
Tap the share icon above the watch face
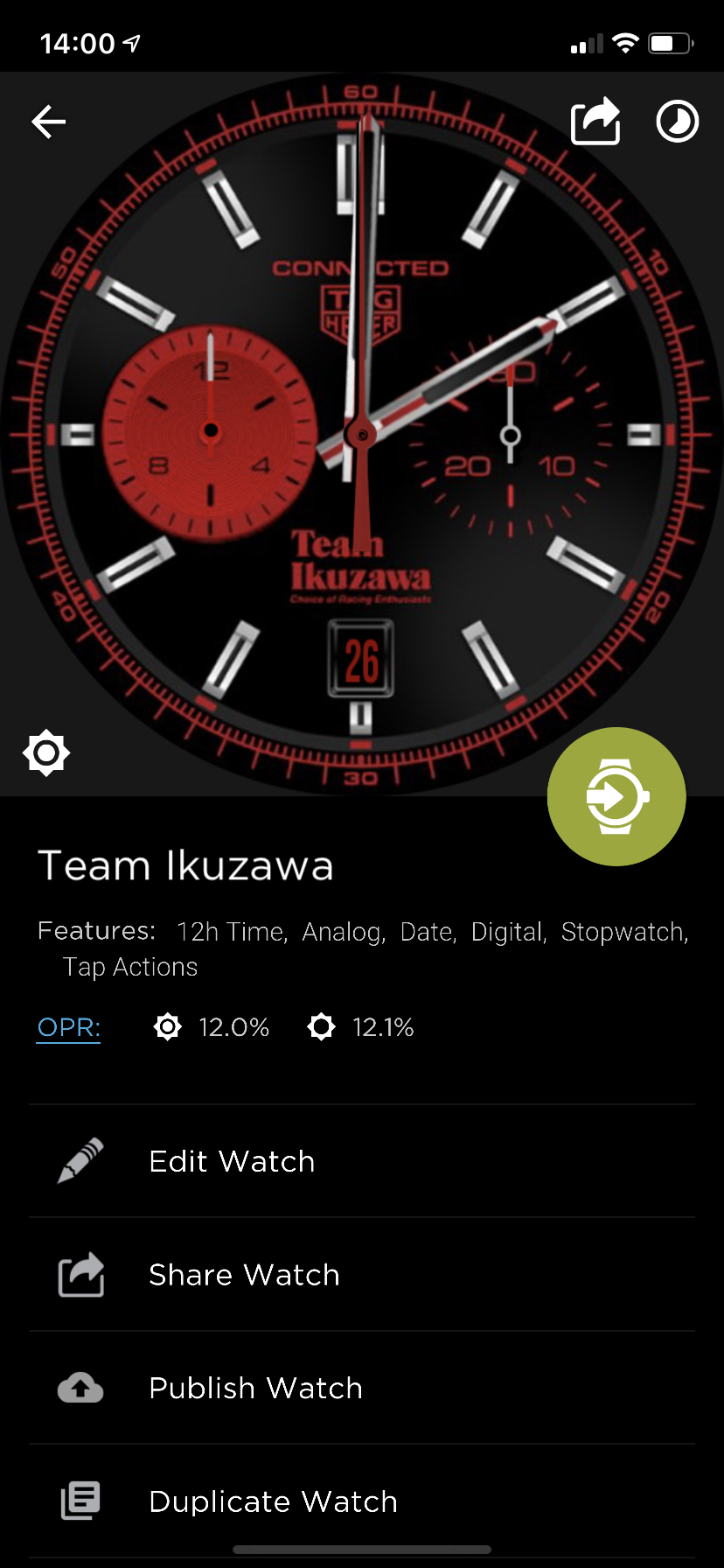(595, 121)
